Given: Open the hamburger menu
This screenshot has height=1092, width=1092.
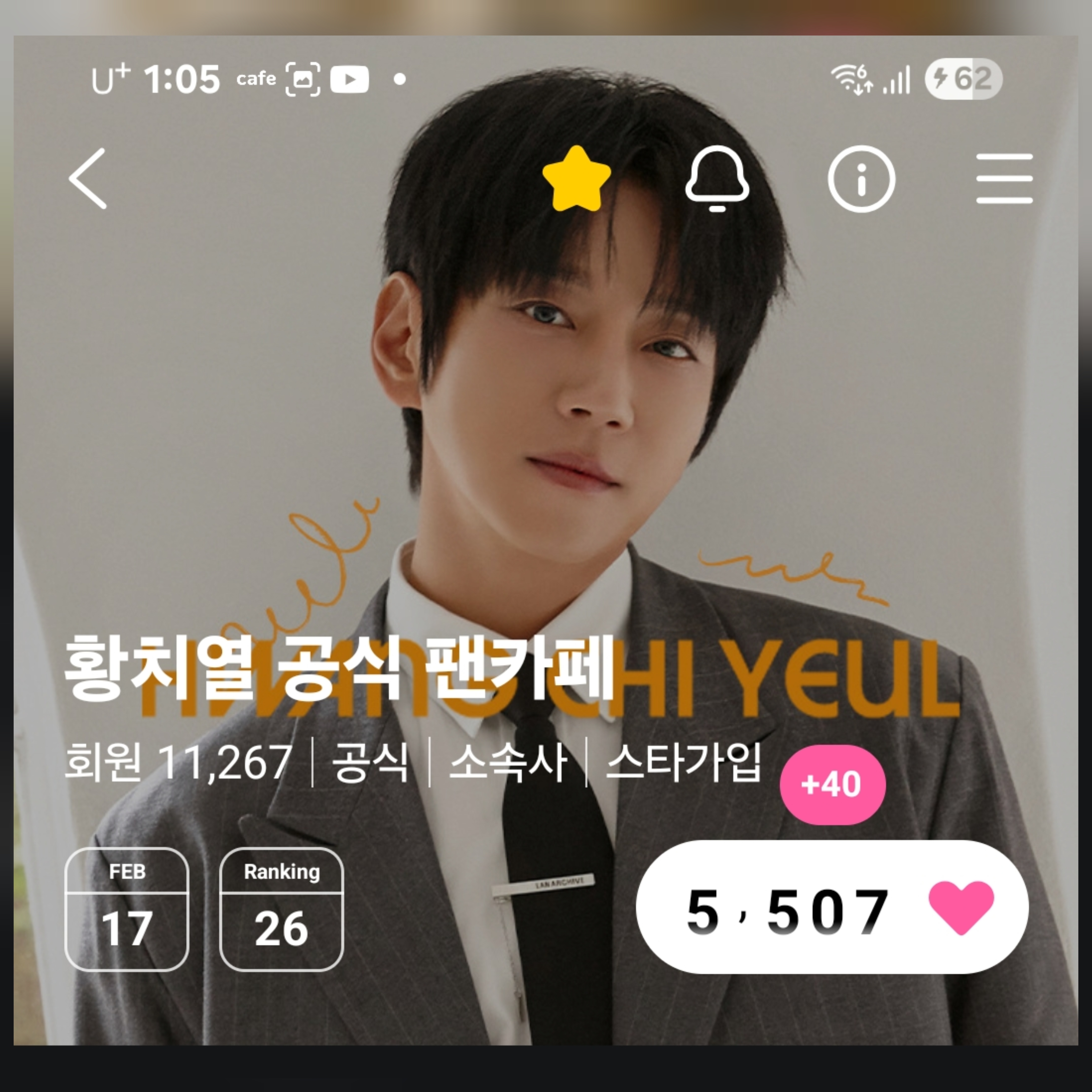Looking at the screenshot, I should pyautogui.click(x=1004, y=179).
